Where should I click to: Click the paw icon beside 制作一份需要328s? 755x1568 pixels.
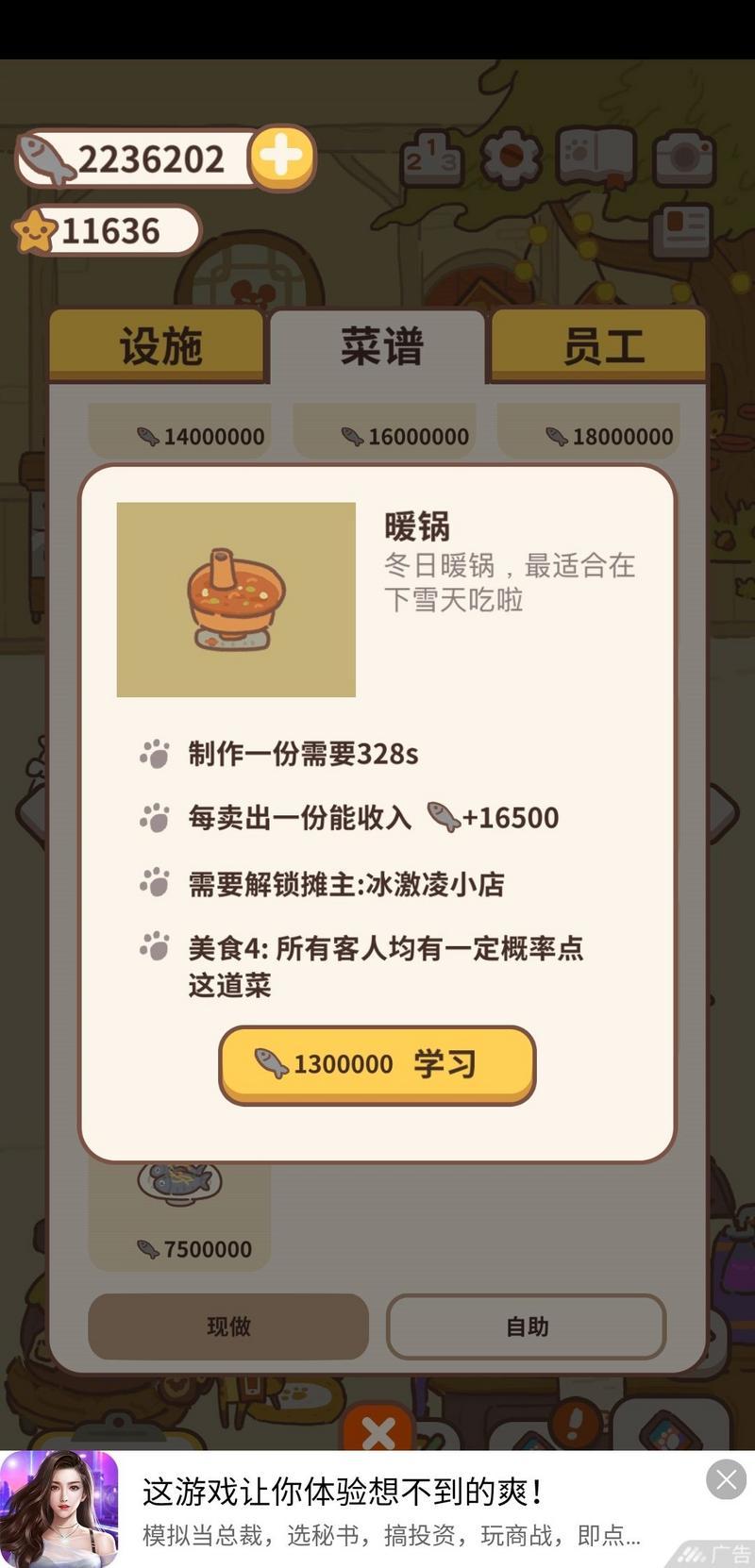(154, 753)
